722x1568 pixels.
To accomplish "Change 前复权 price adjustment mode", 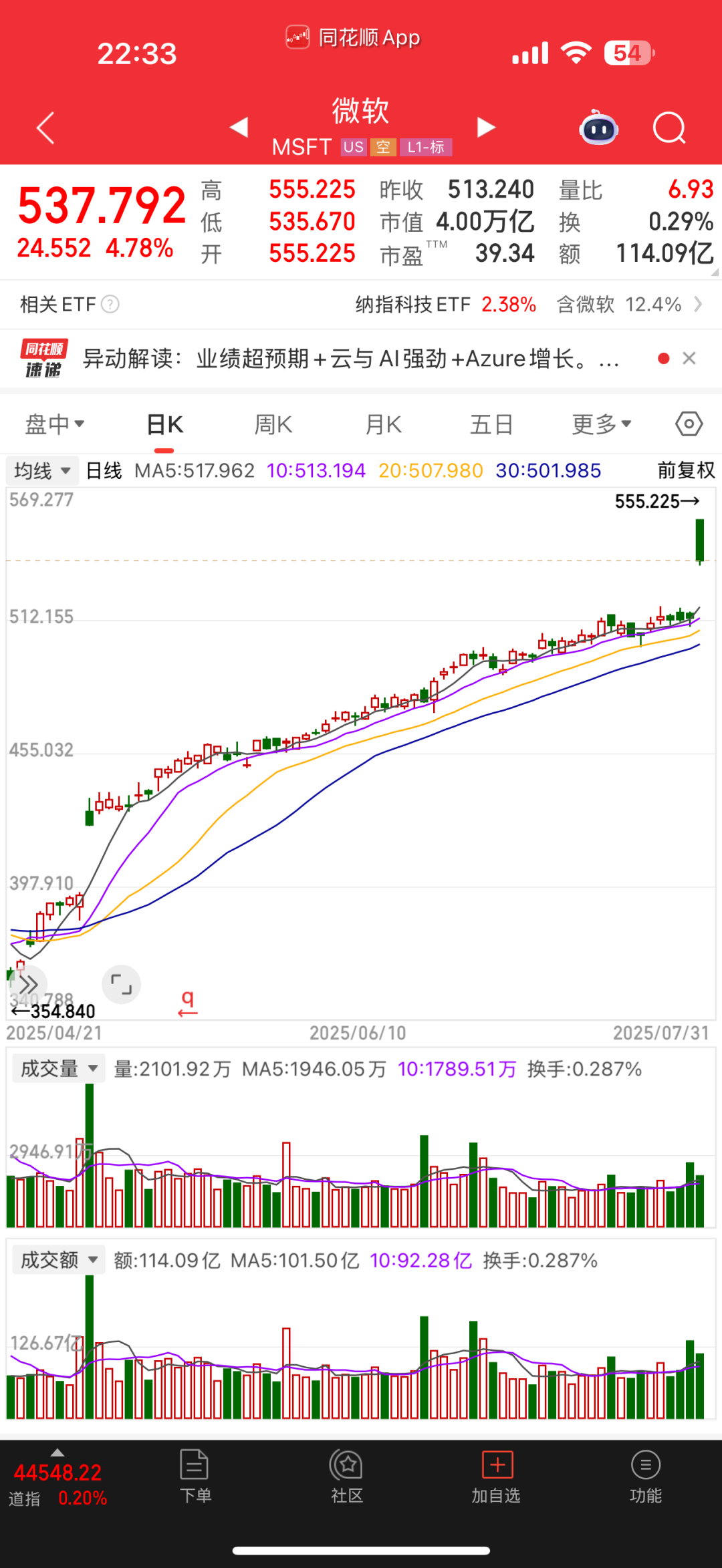I will (x=686, y=471).
